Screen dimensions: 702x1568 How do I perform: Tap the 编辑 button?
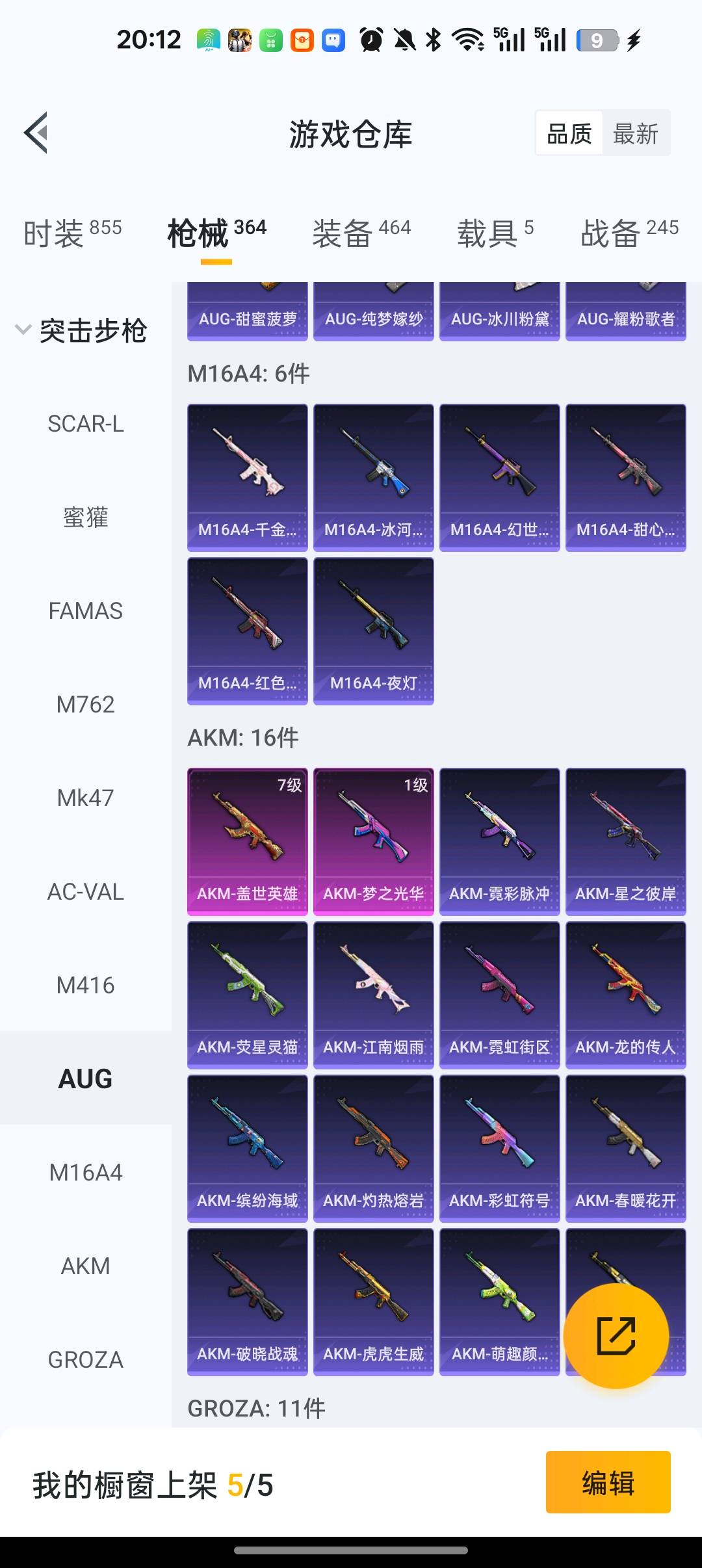click(x=608, y=1482)
